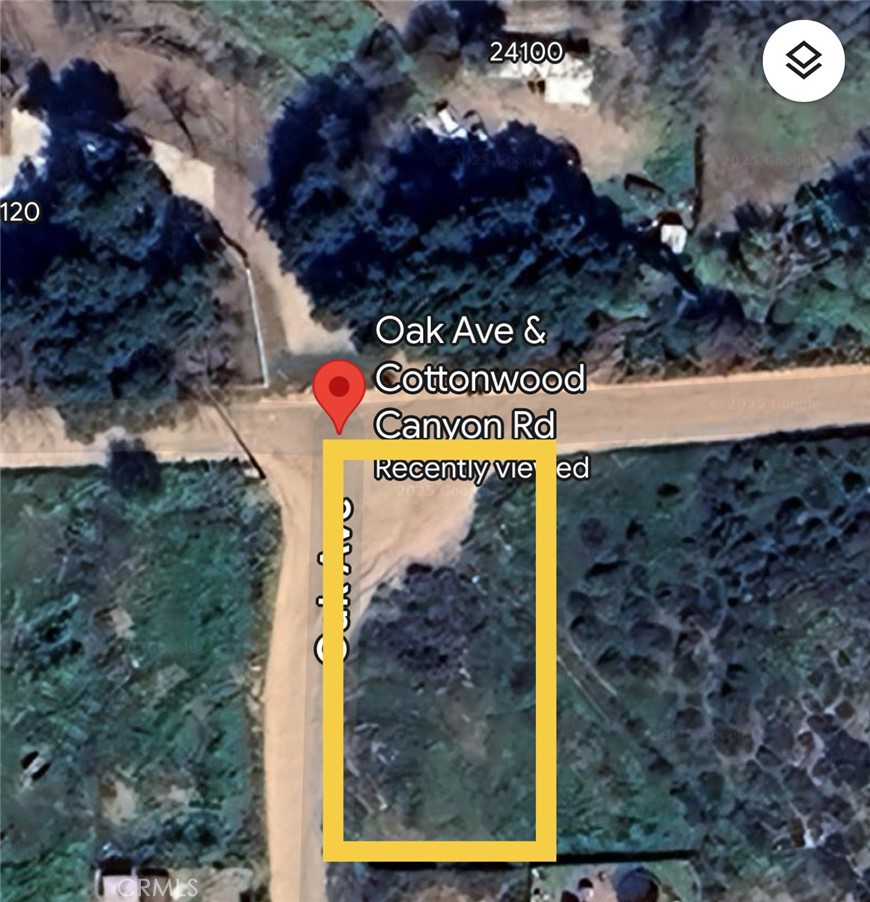Select the yellow highlighted parcel outline

click(440, 650)
